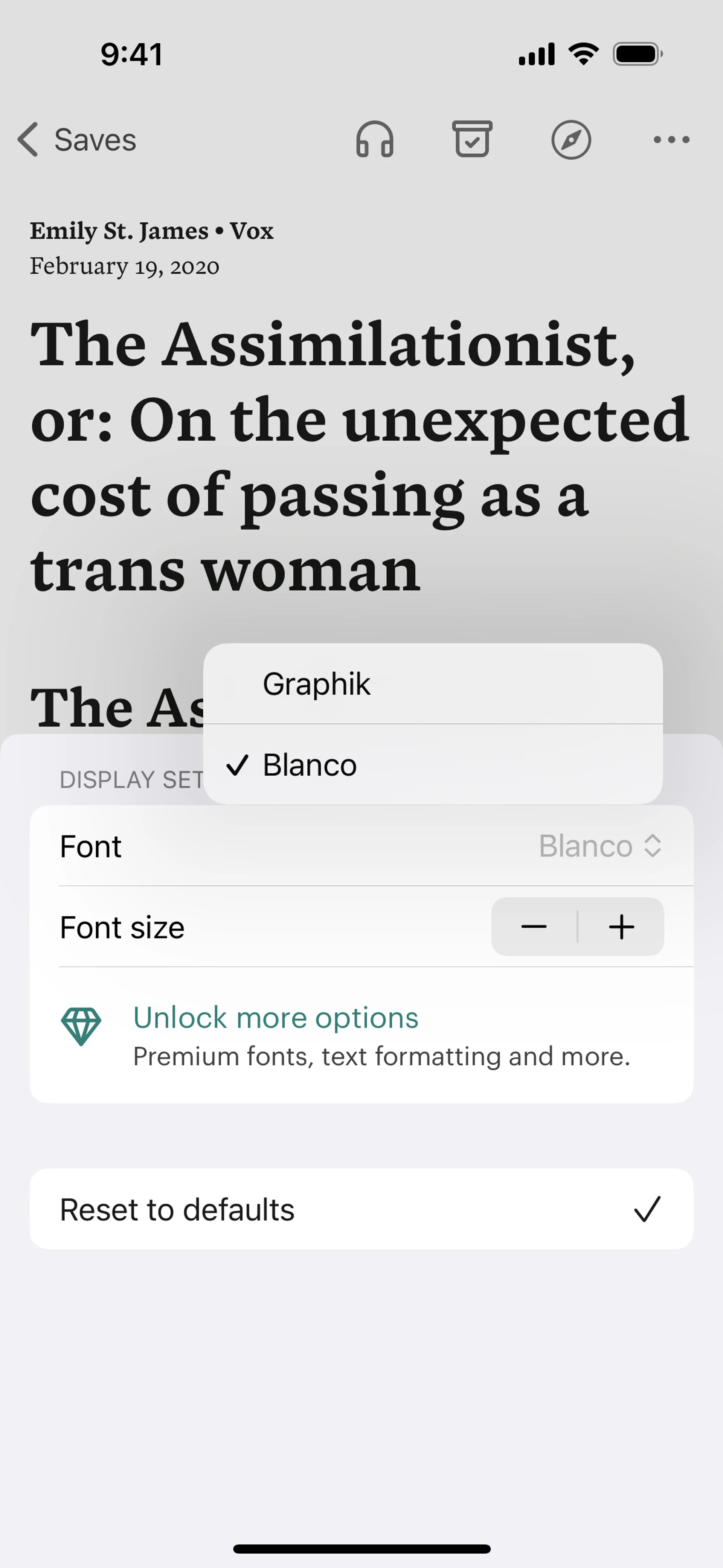Open the Font dropdown showing Blanco
Viewport: 723px width, 1568px height.
[599, 846]
